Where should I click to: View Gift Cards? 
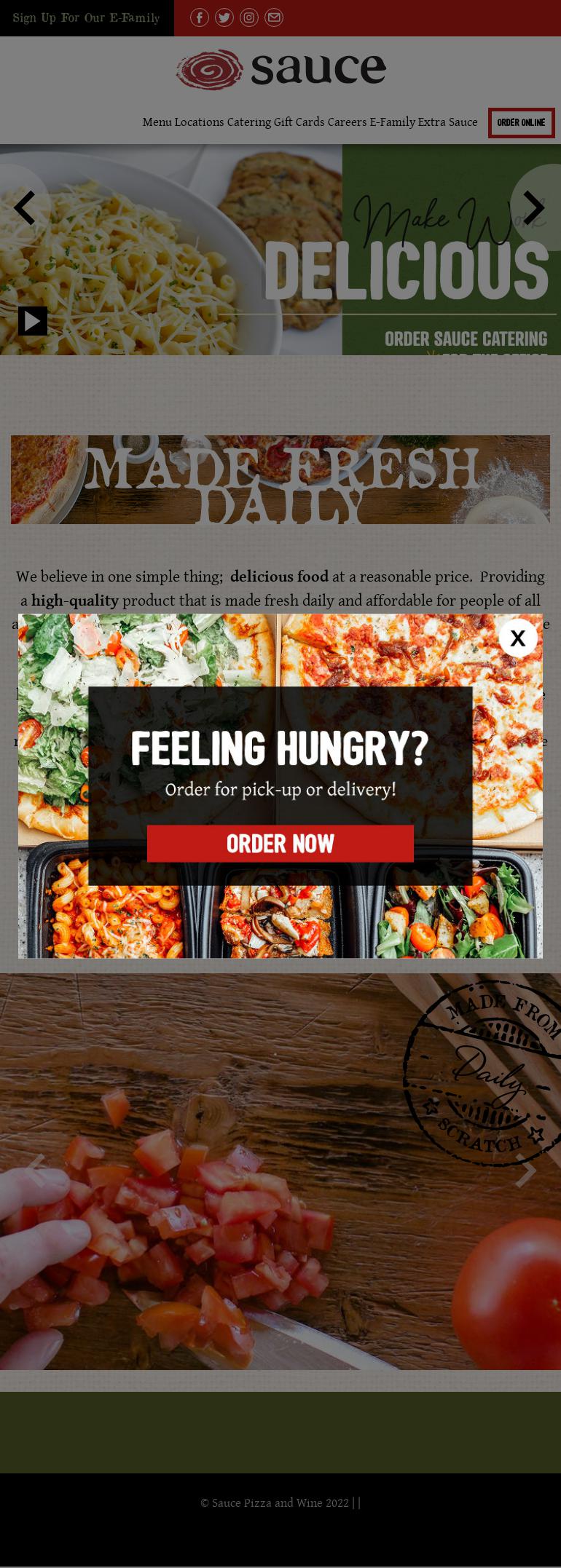(x=299, y=122)
